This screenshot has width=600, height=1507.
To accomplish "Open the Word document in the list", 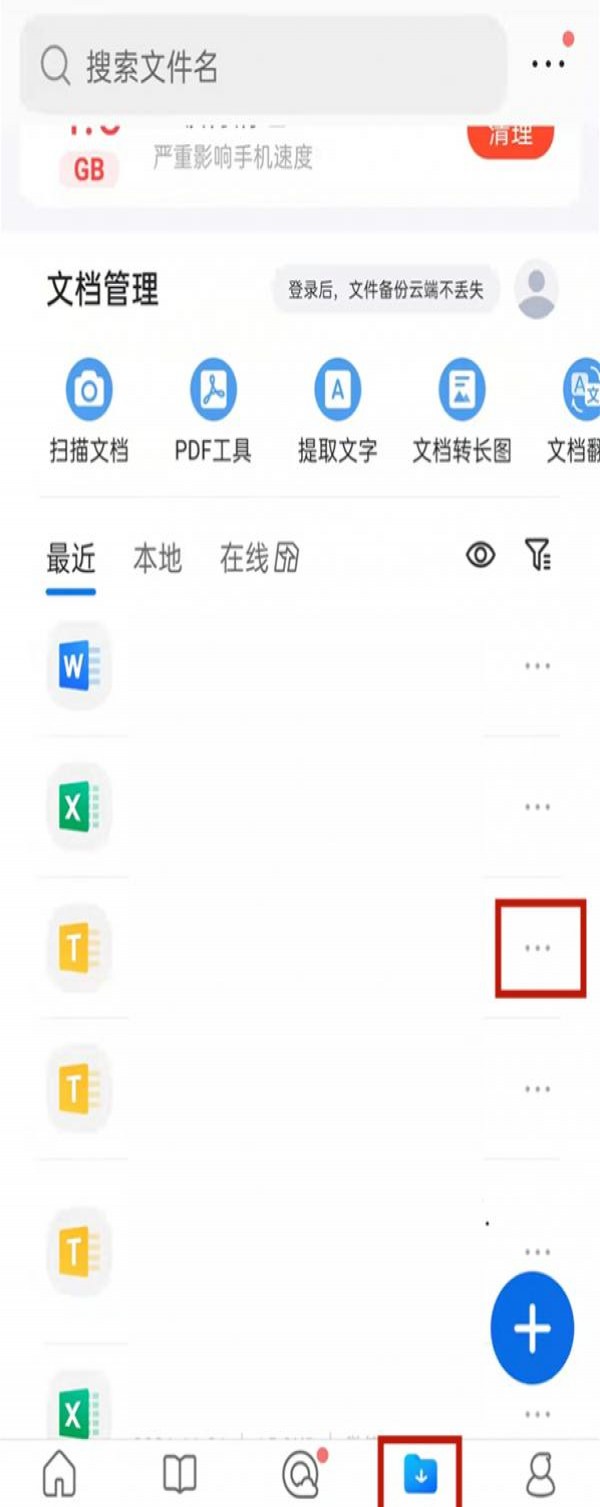I will coord(79,665).
